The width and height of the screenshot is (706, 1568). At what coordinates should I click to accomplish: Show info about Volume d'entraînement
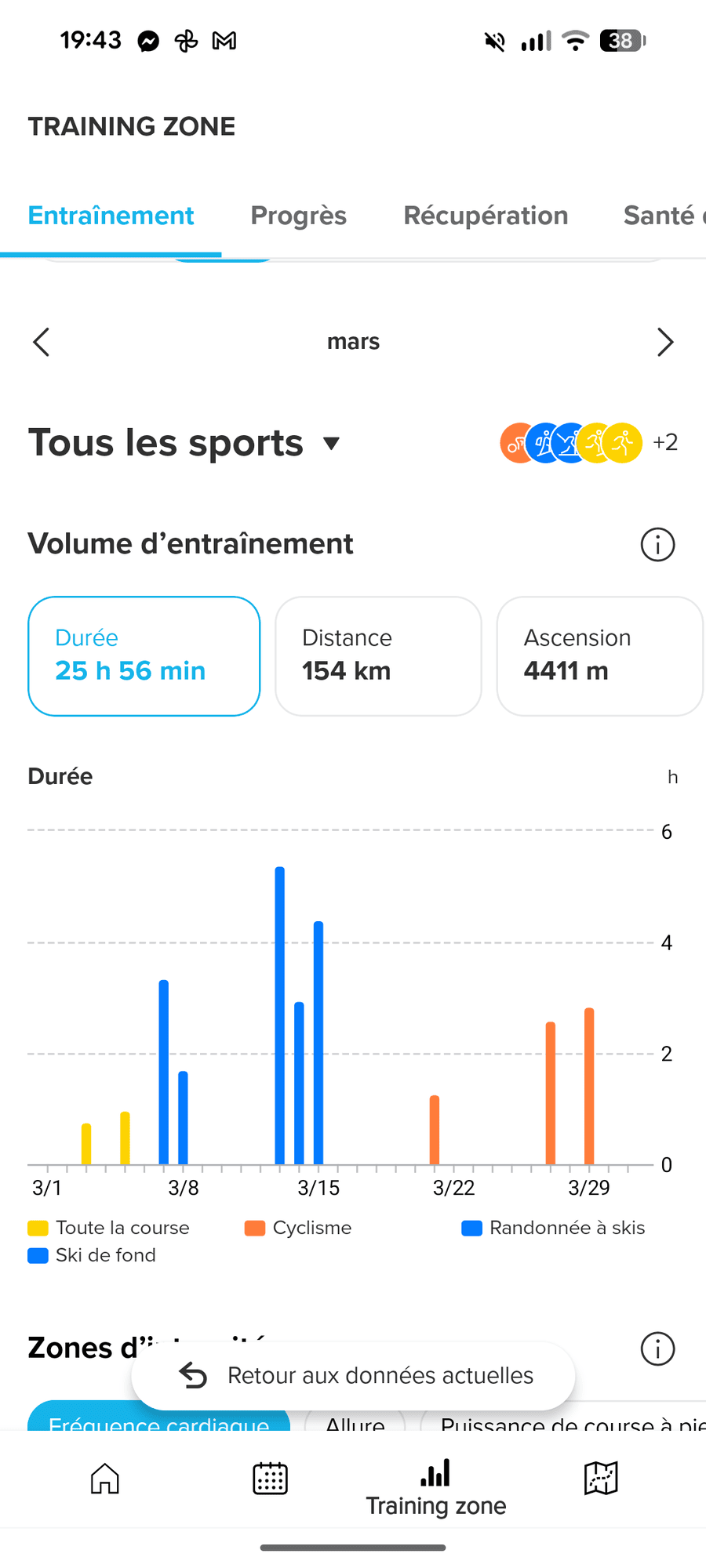[x=657, y=544]
